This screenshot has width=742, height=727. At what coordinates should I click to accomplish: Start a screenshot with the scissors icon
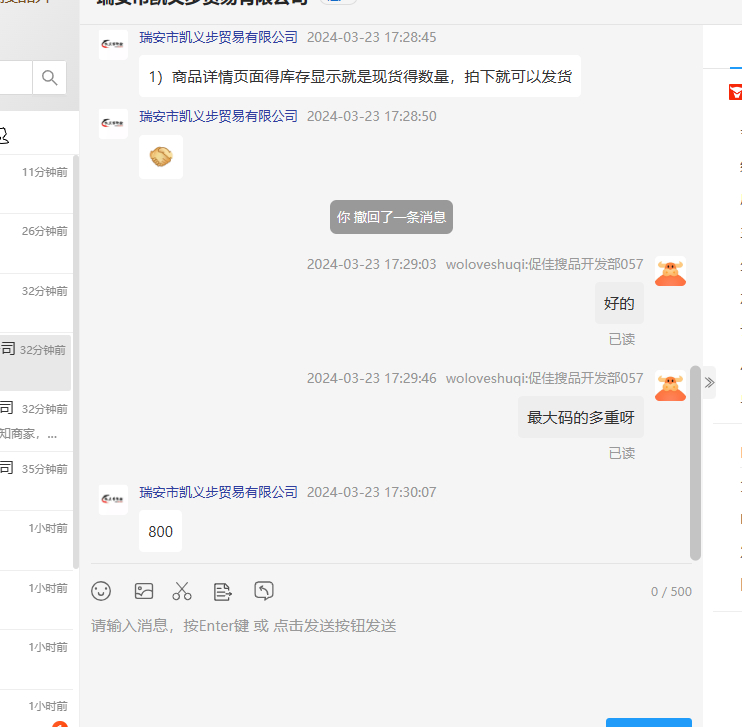point(182,591)
